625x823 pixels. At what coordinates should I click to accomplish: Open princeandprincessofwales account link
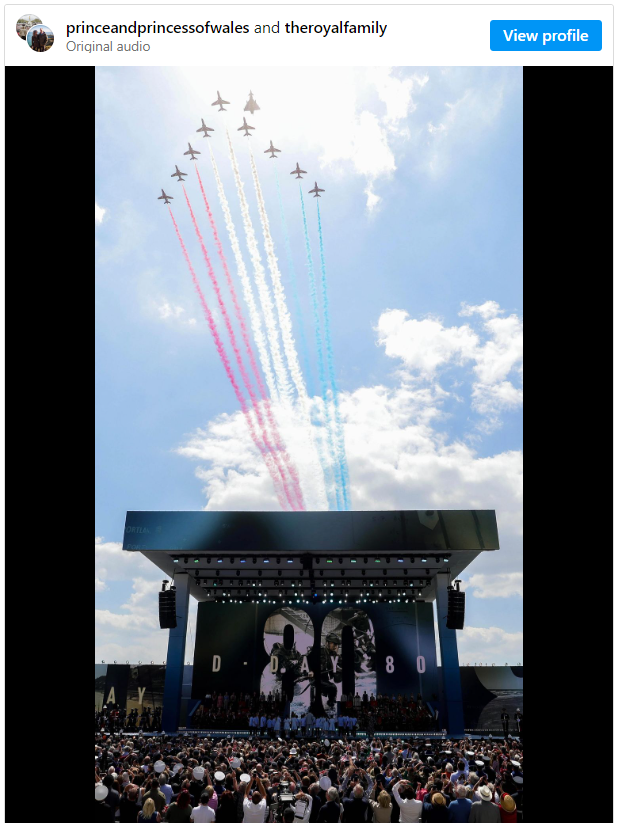(157, 28)
